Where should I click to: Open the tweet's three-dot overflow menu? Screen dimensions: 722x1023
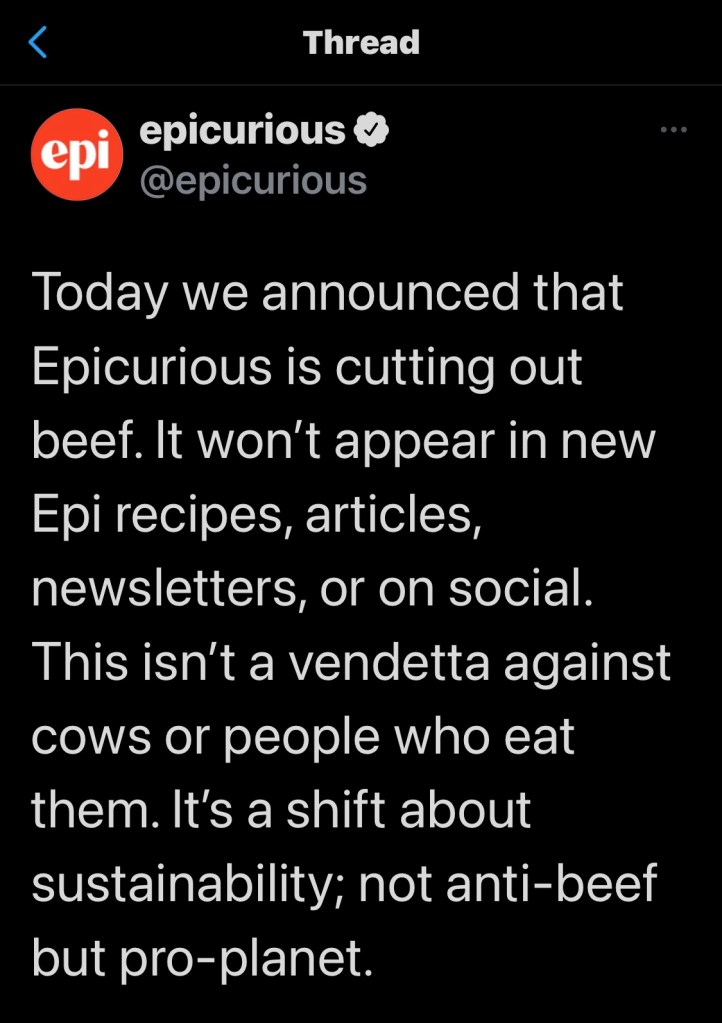coord(675,130)
